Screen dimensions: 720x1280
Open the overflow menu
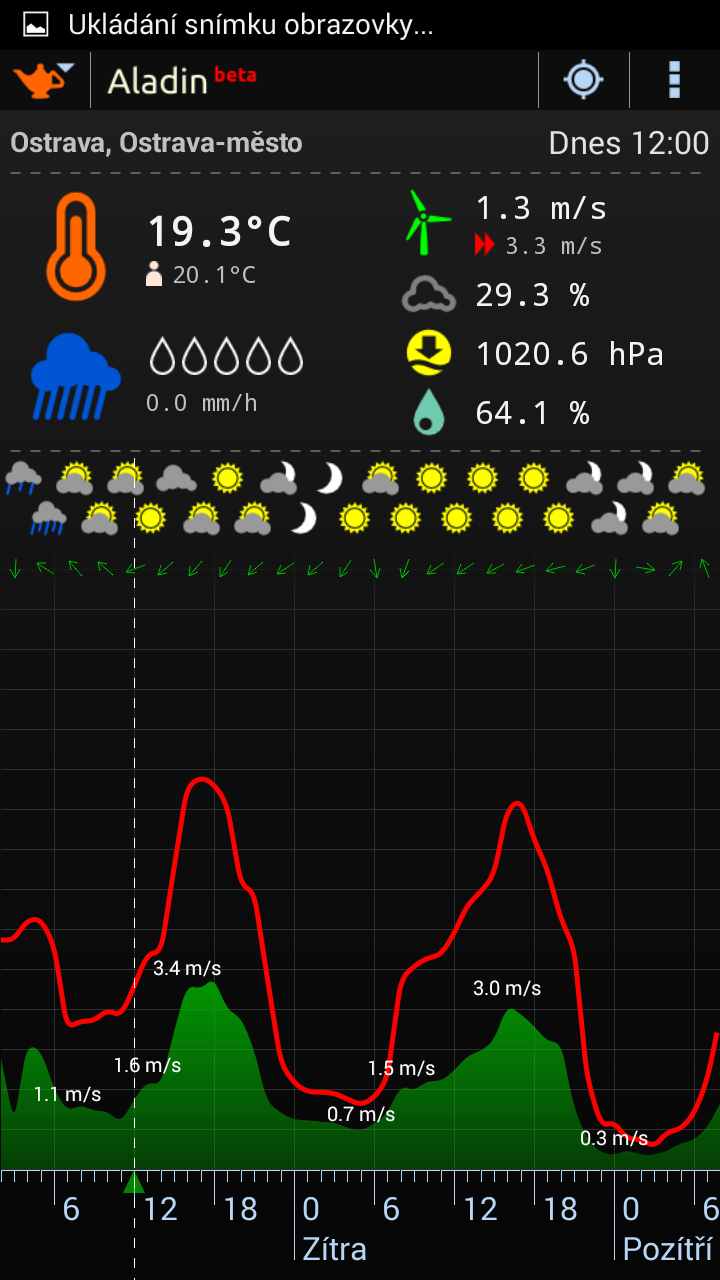coord(675,80)
